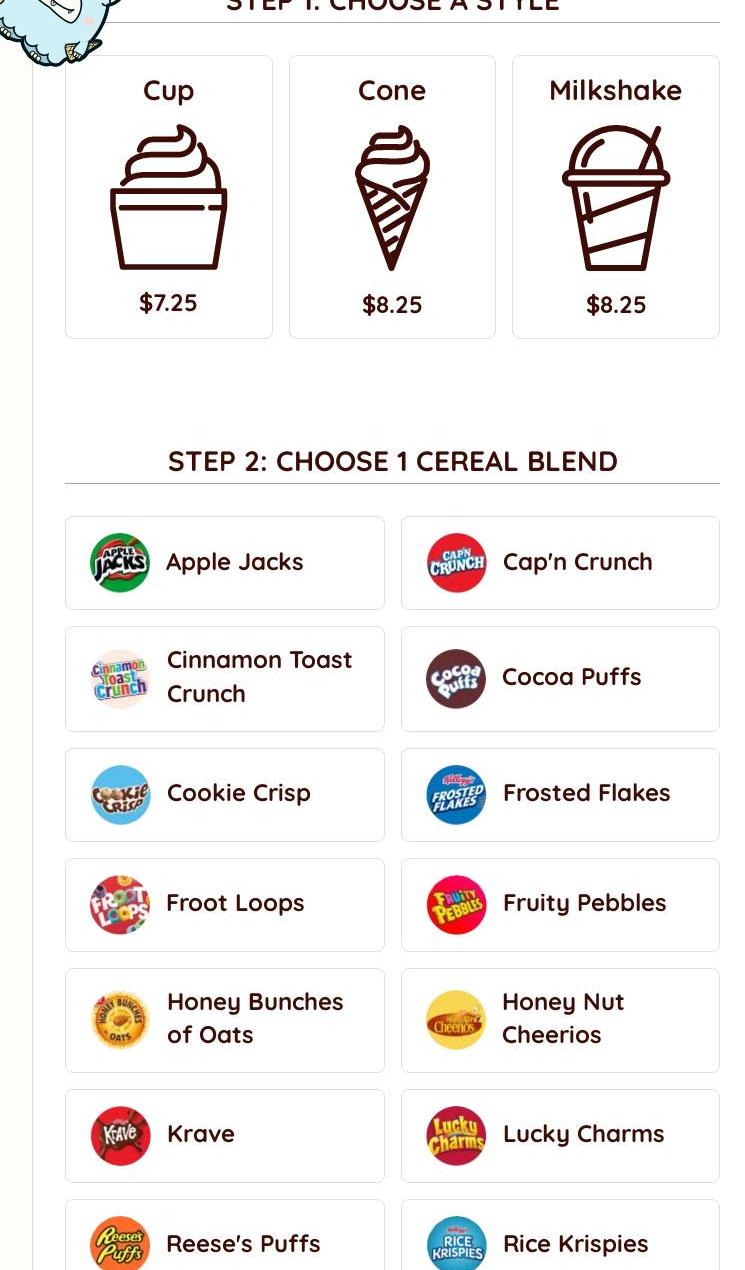Choose Cap'n Crunch cereal blend

(x=560, y=562)
